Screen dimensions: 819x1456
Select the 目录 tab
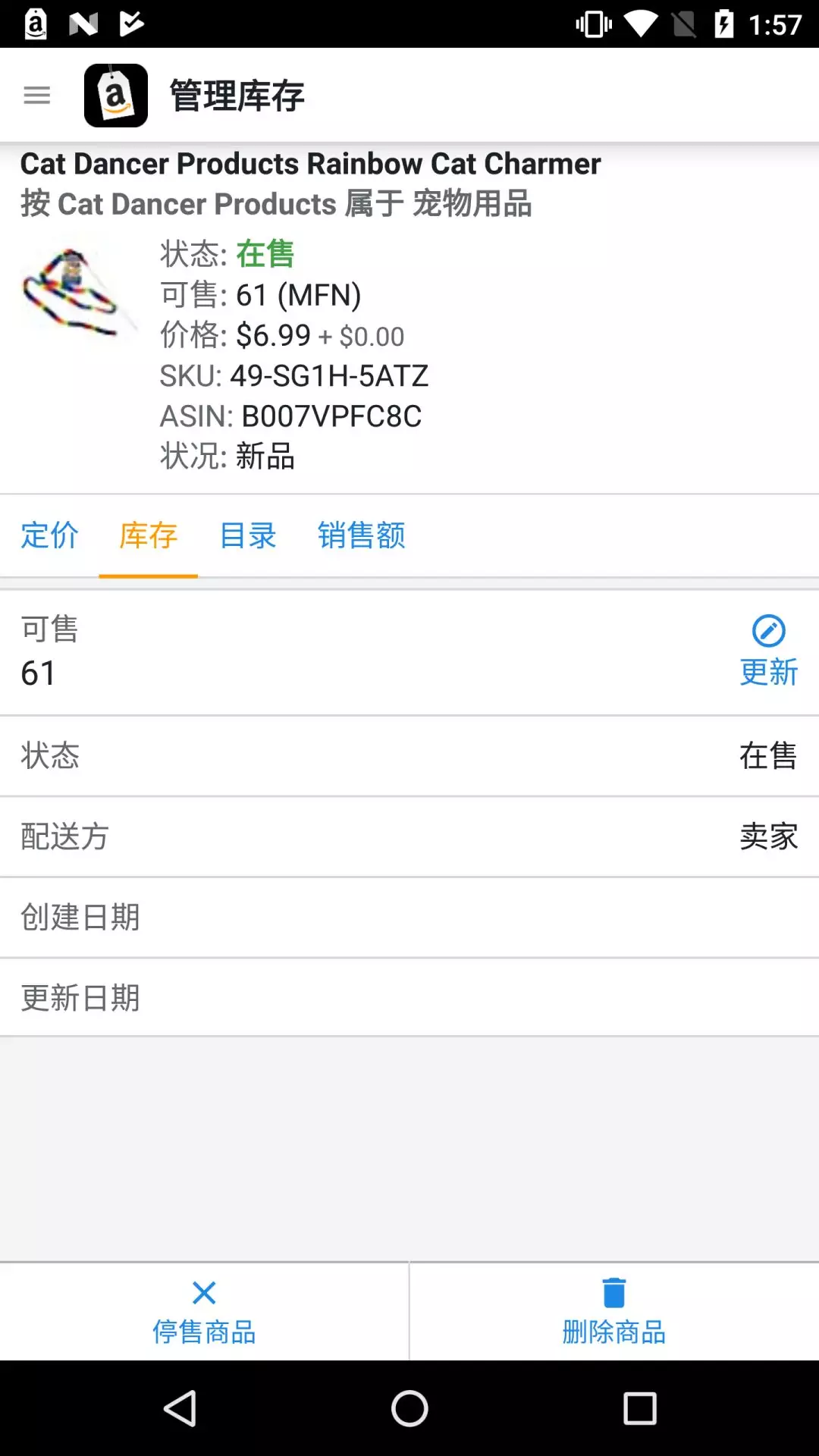pos(248,535)
